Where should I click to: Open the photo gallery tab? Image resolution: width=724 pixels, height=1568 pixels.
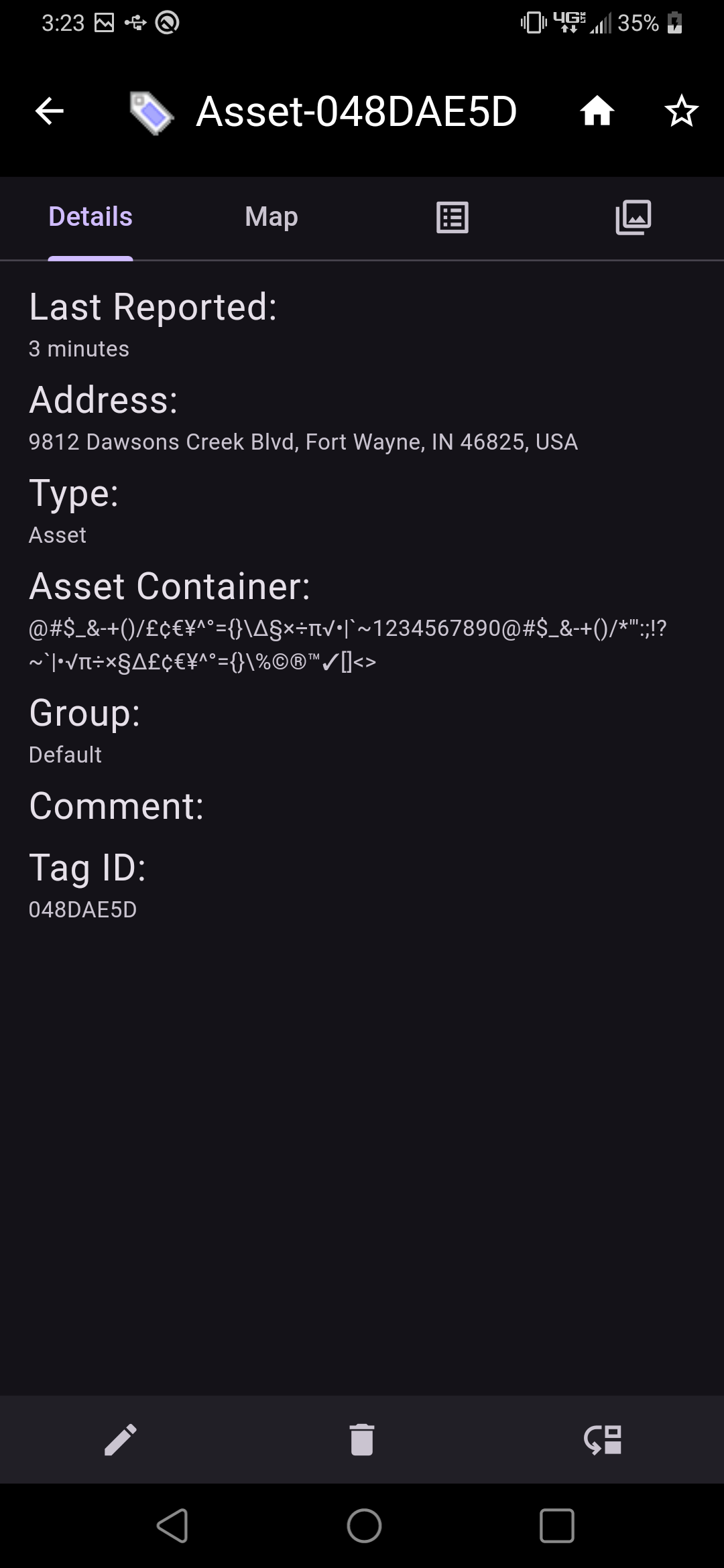(633, 218)
